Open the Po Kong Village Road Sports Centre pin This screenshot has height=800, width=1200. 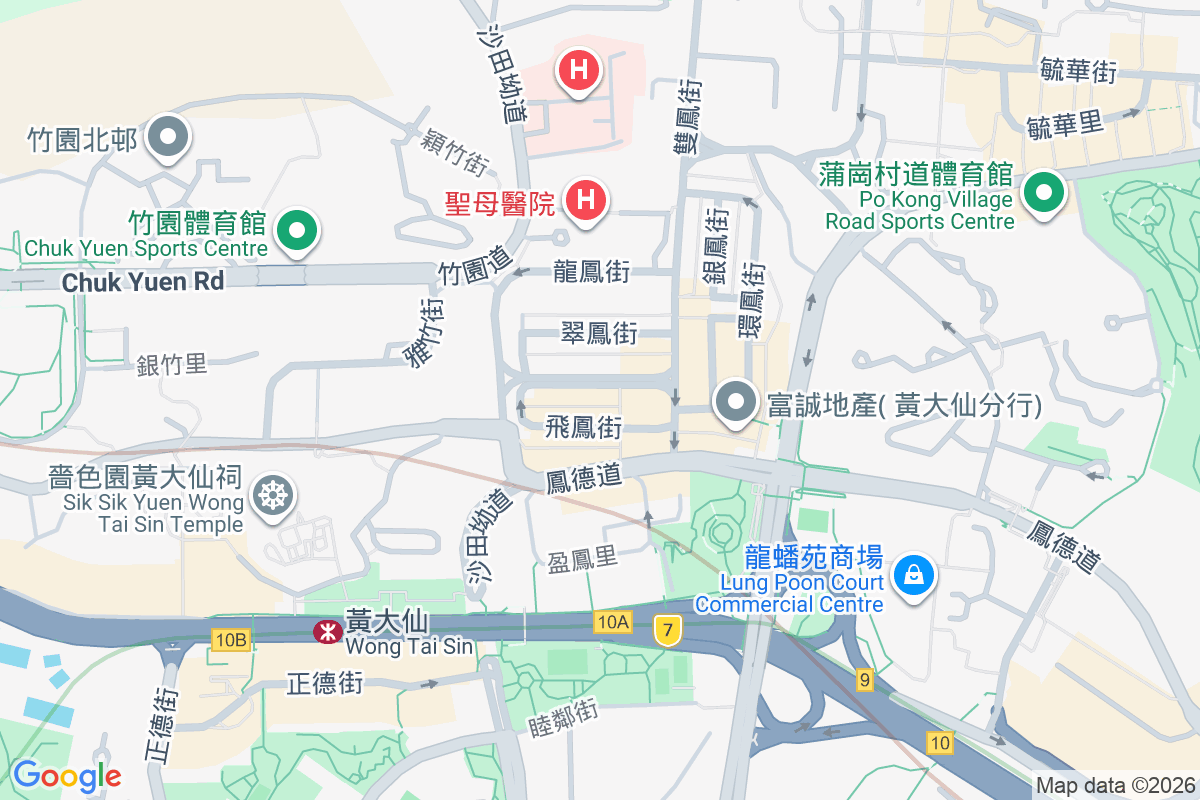1044,192
